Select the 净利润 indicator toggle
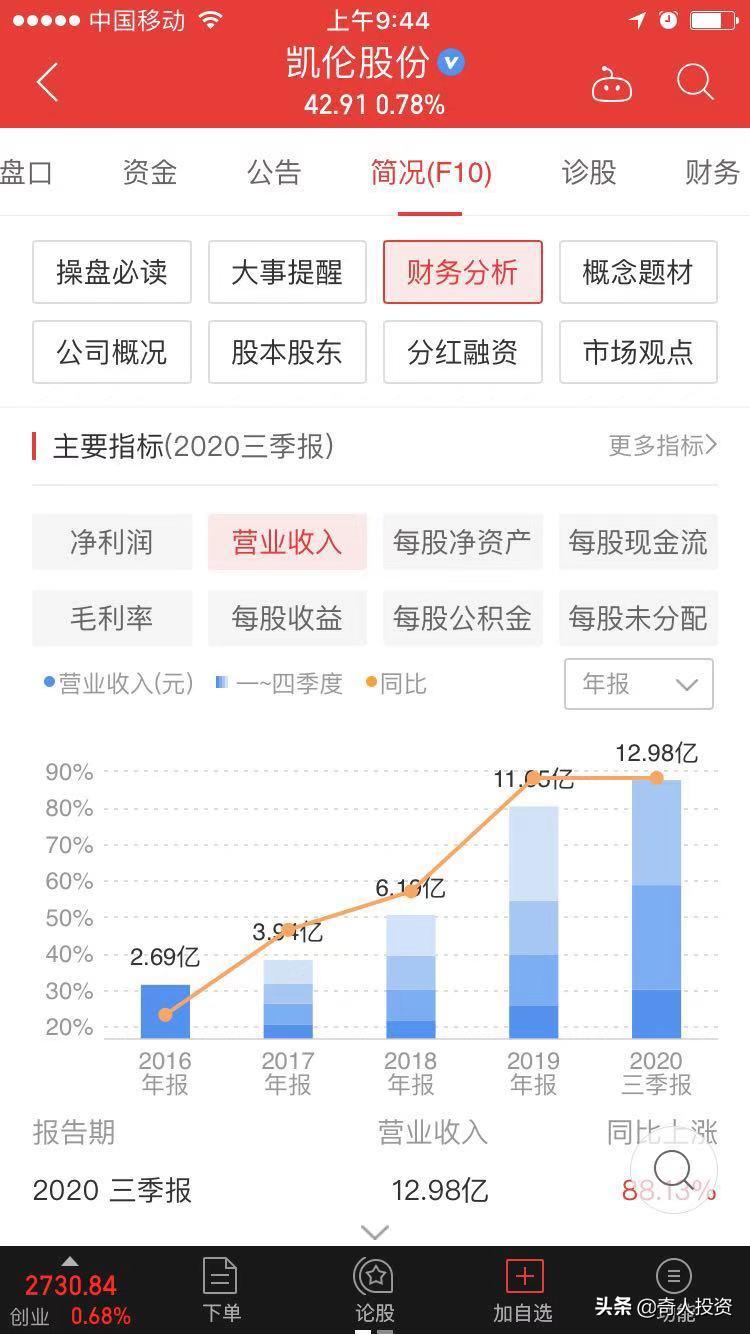This screenshot has width=750, height=1334. coord(111,541)
